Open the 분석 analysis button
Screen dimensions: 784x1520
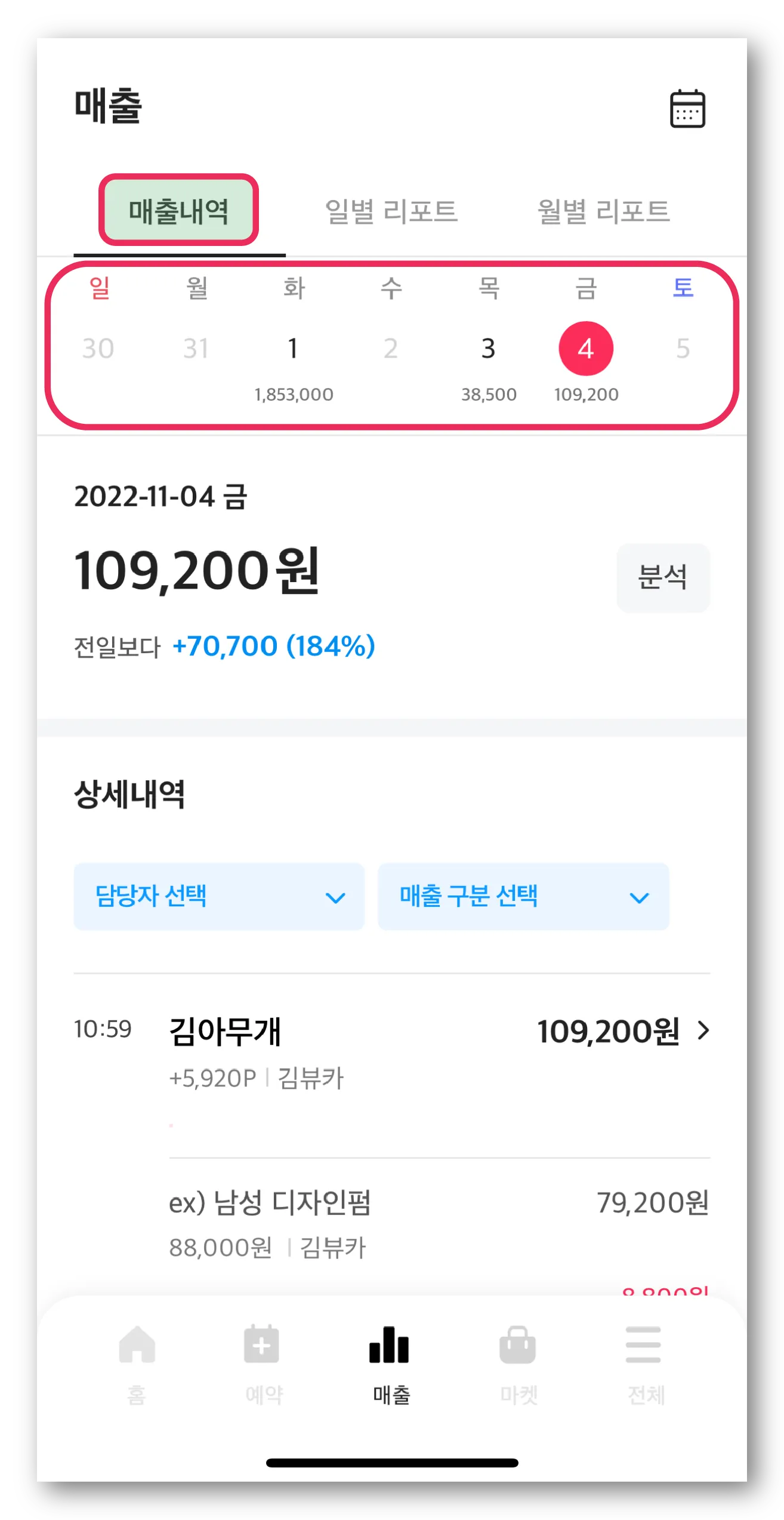pos(662,577)
